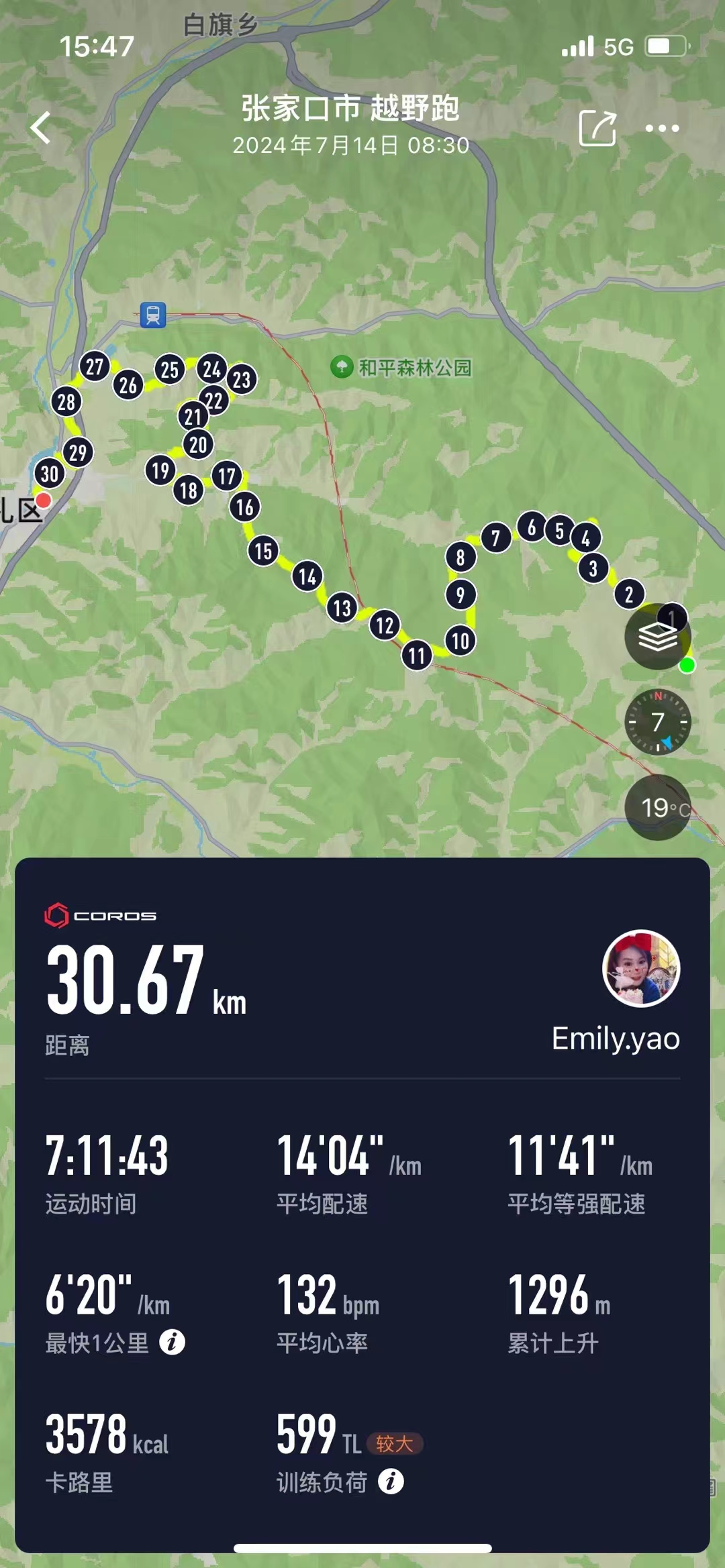The height and width of the screenshot is (1568, 725).
Task: Open info for 最快1公里
Action: (x=172, y=1343)
